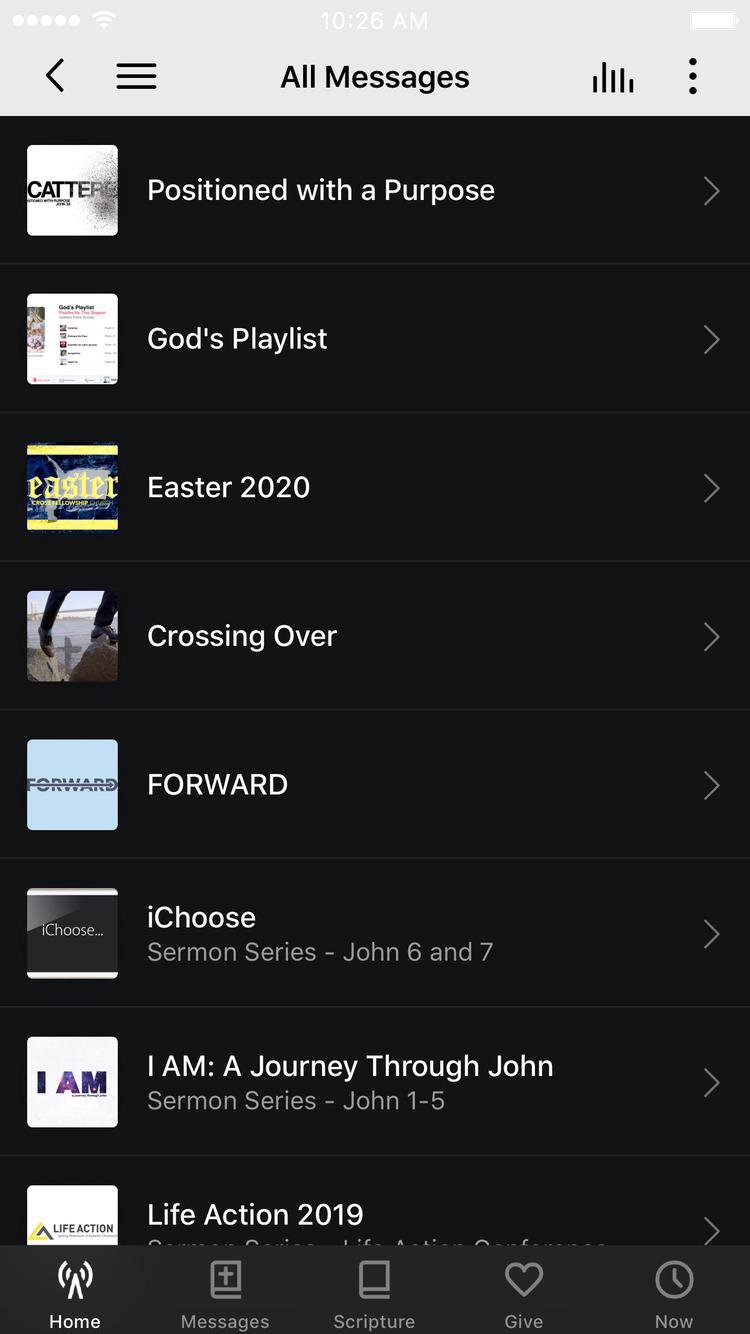
Task: Open the audio bars icon
Action: click(x=612, y=77)
